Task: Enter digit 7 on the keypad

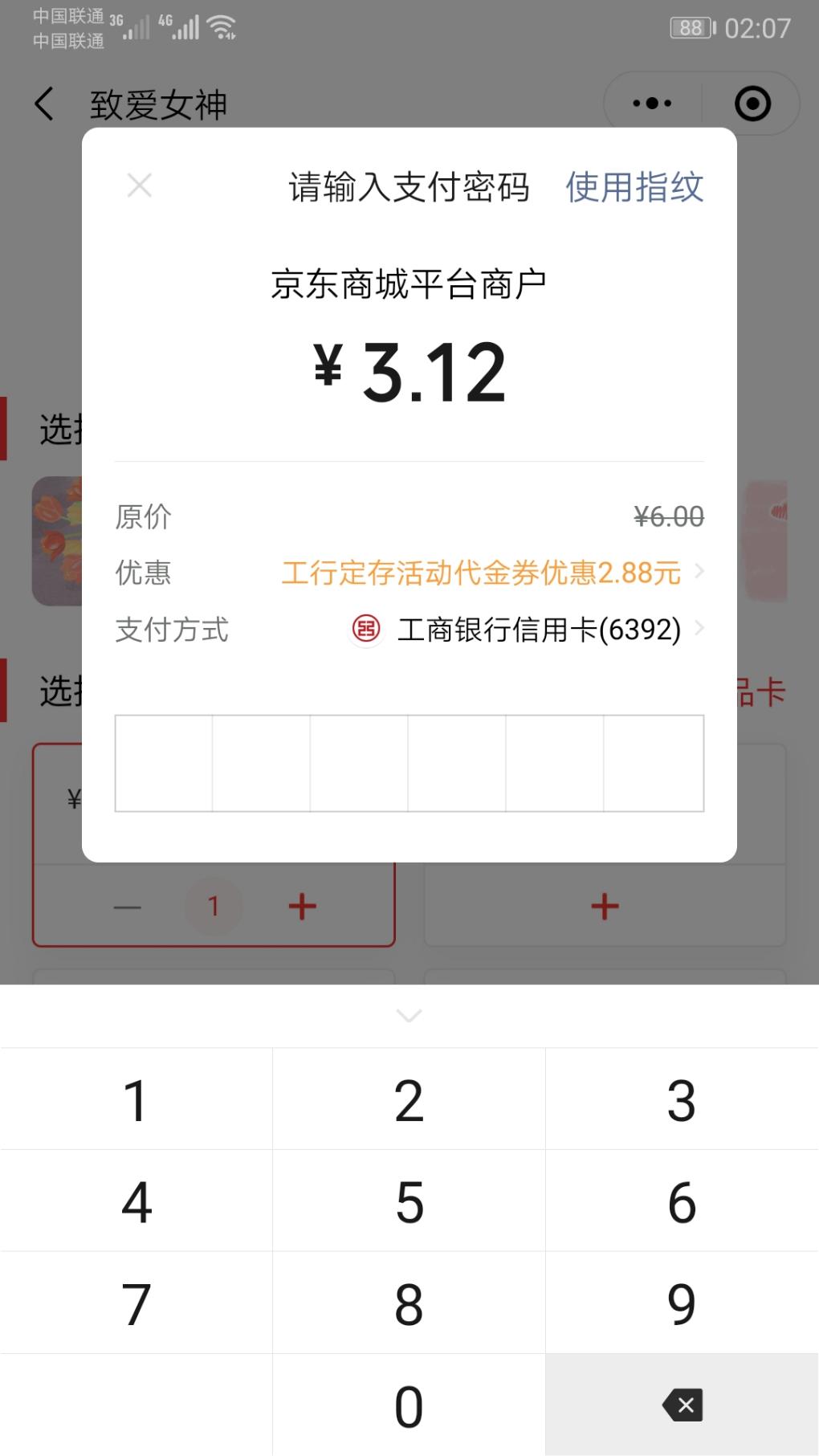Action: 136,1303
